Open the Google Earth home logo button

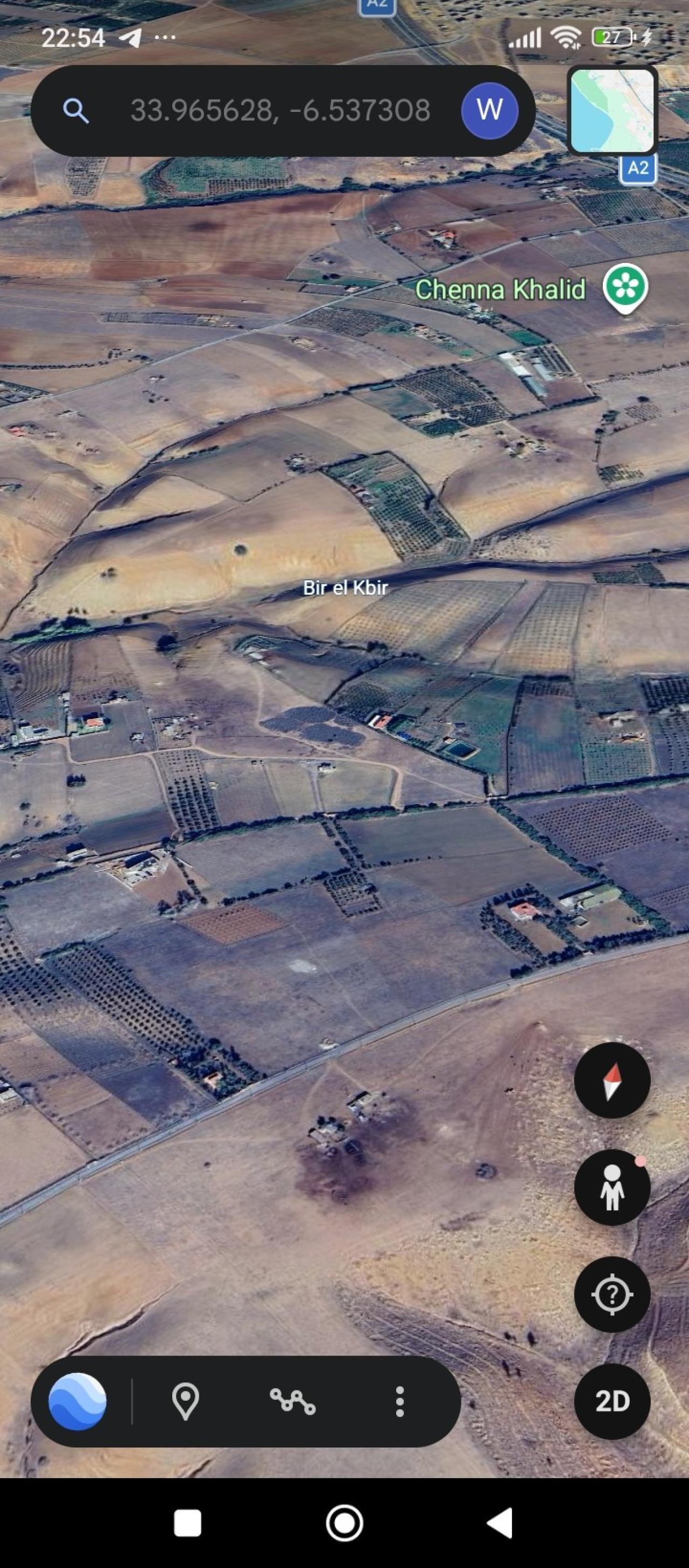(78, 1402)
